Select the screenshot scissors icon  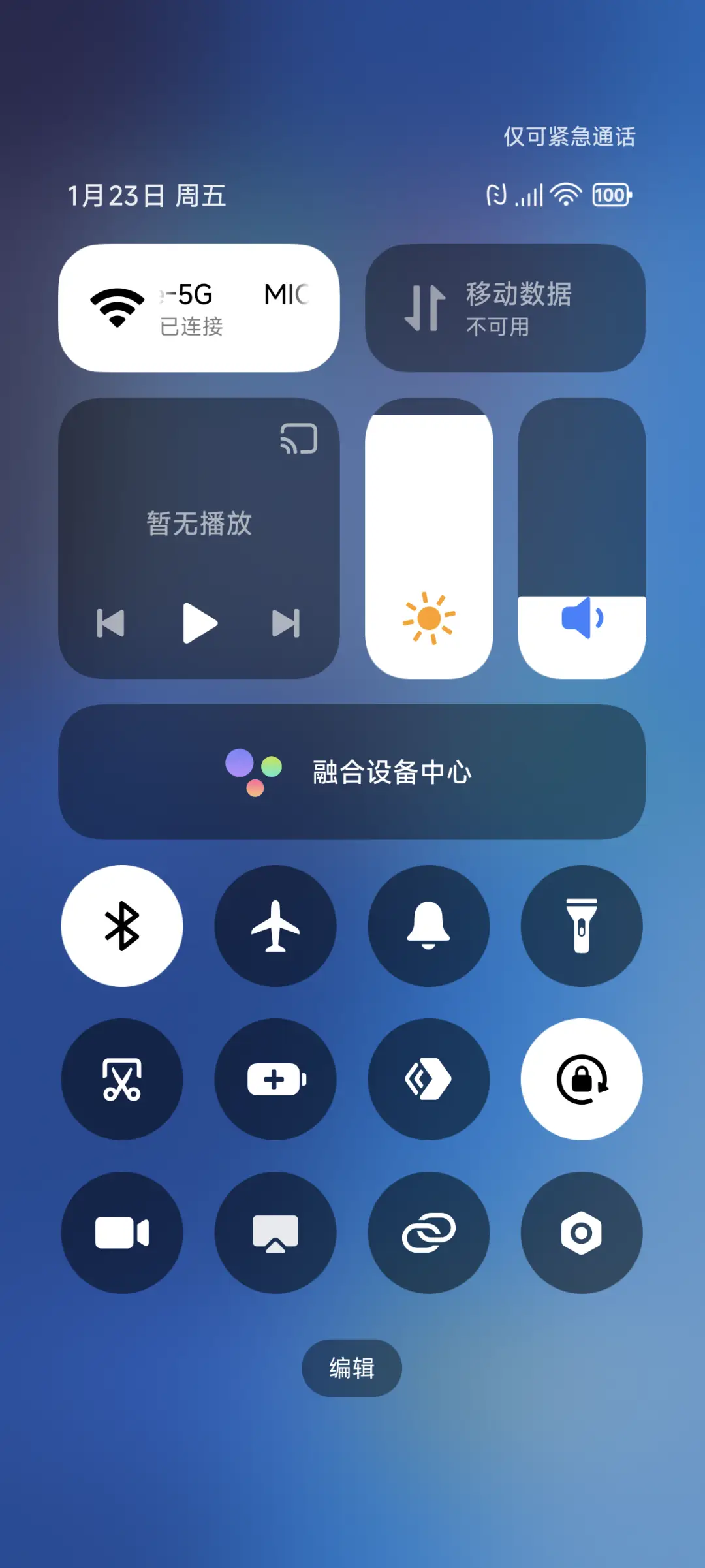(122, 1079)
